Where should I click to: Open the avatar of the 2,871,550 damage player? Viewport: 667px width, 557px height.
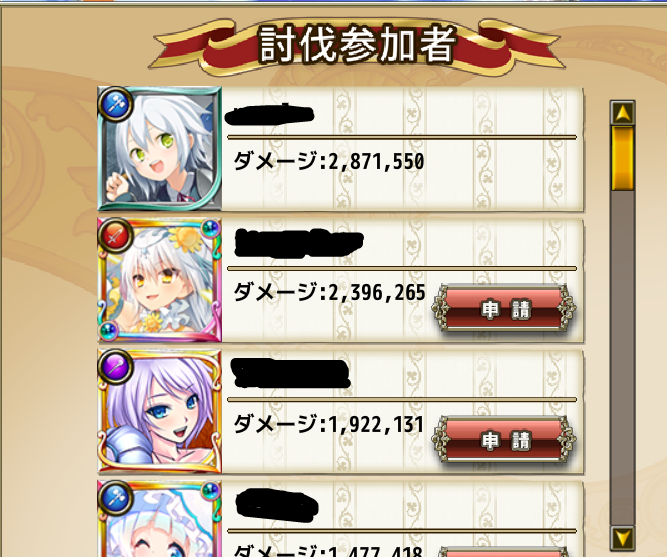pos(160,148)
